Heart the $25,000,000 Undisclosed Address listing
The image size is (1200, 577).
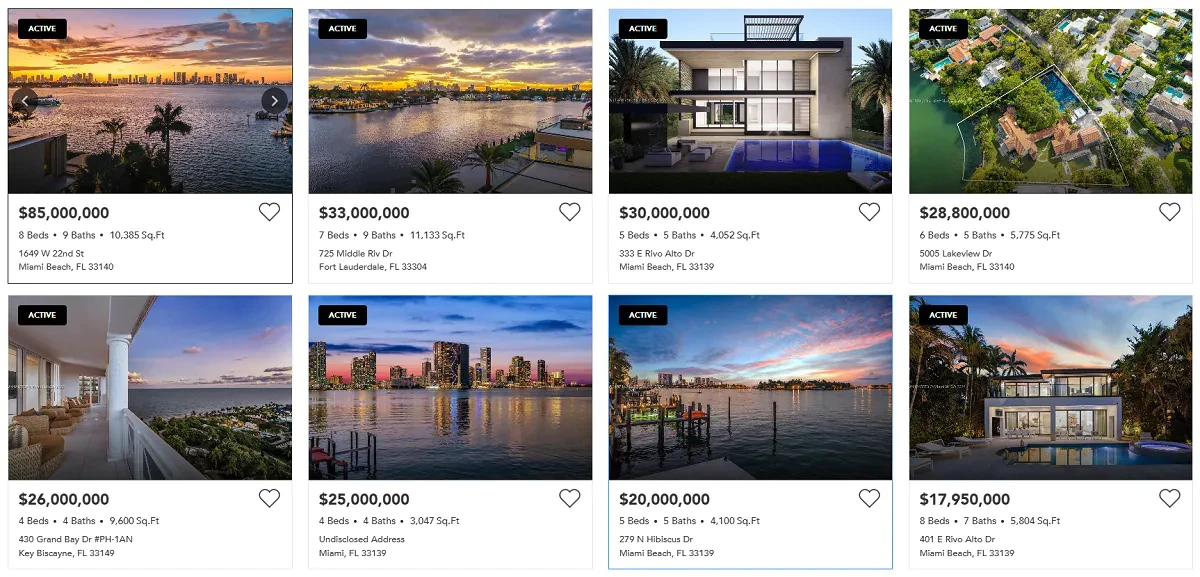click(x=569, y=498)
